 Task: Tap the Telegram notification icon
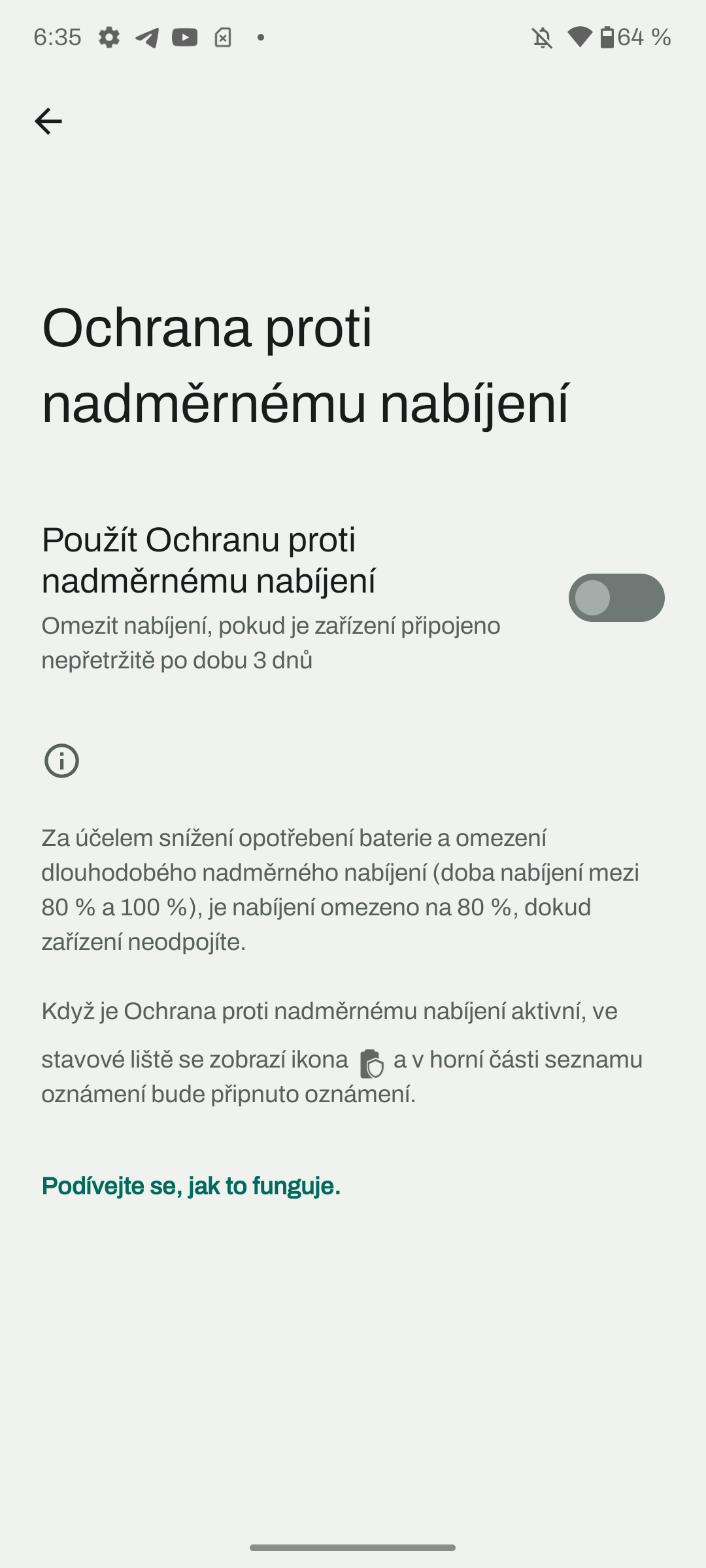tap(146, 37)
